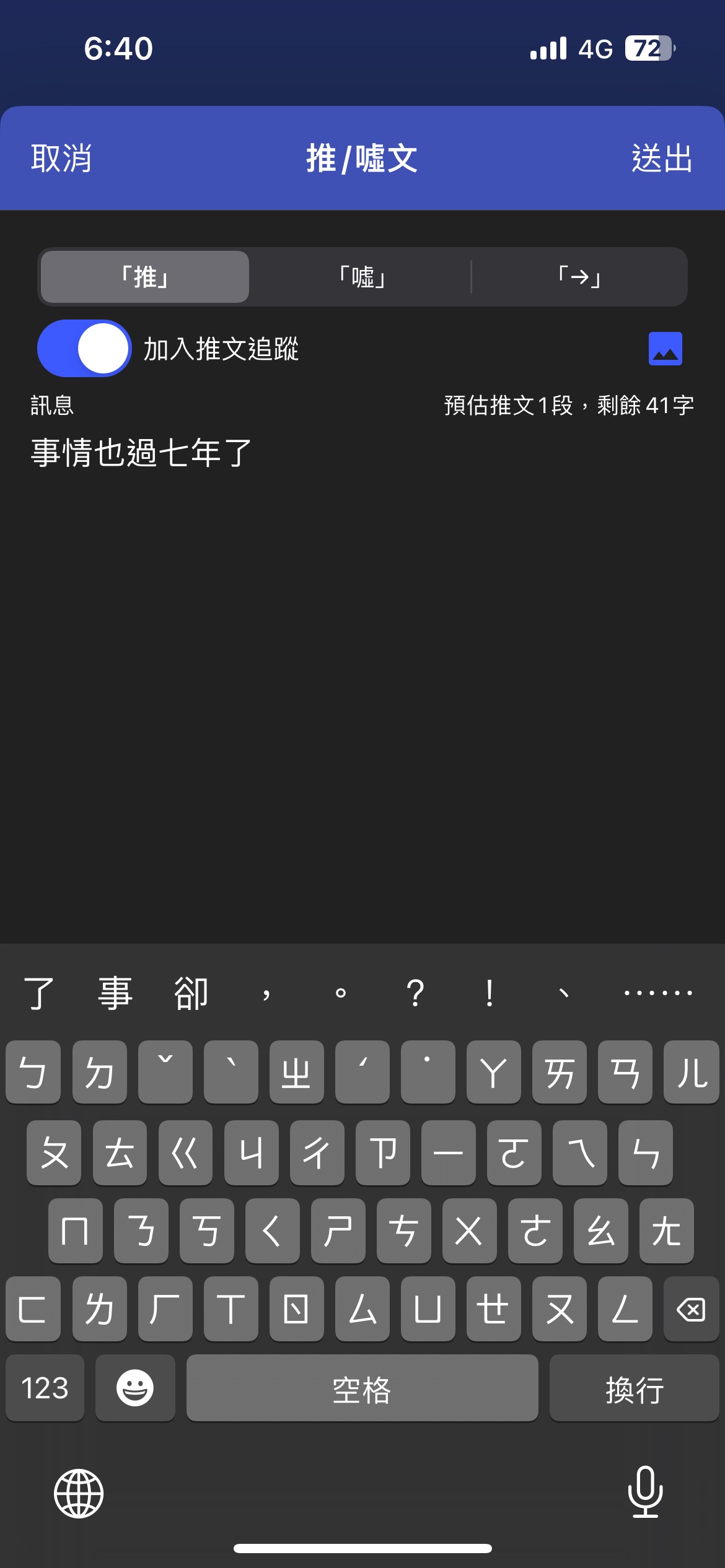Viewport: 725px width, 1568px height.
Task: Switch to the「噓」comment type
Action: point(362,277)
